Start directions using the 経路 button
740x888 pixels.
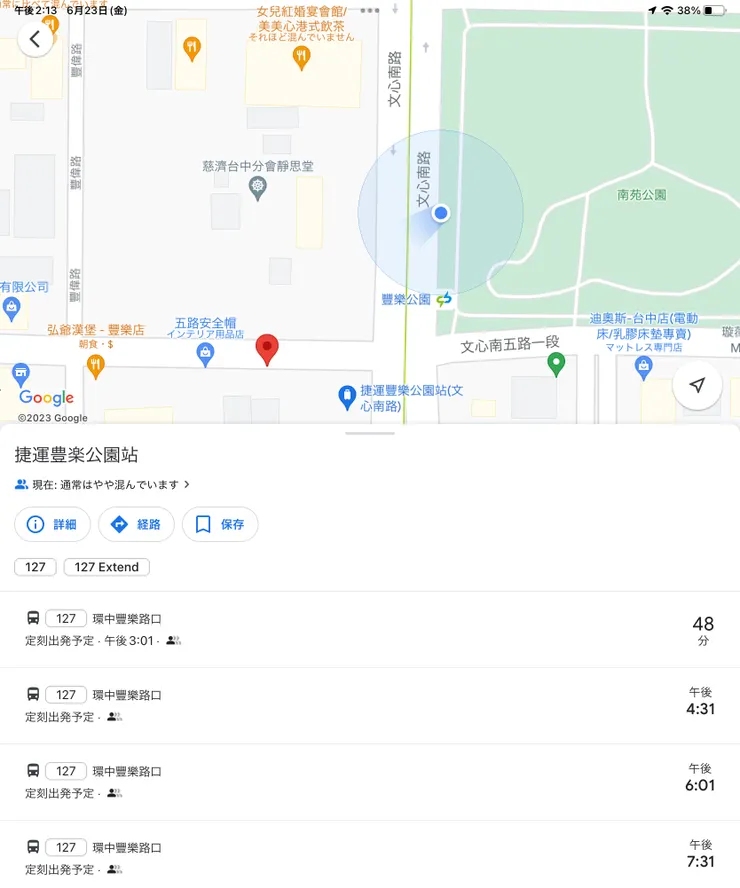(x=136, y=525)
